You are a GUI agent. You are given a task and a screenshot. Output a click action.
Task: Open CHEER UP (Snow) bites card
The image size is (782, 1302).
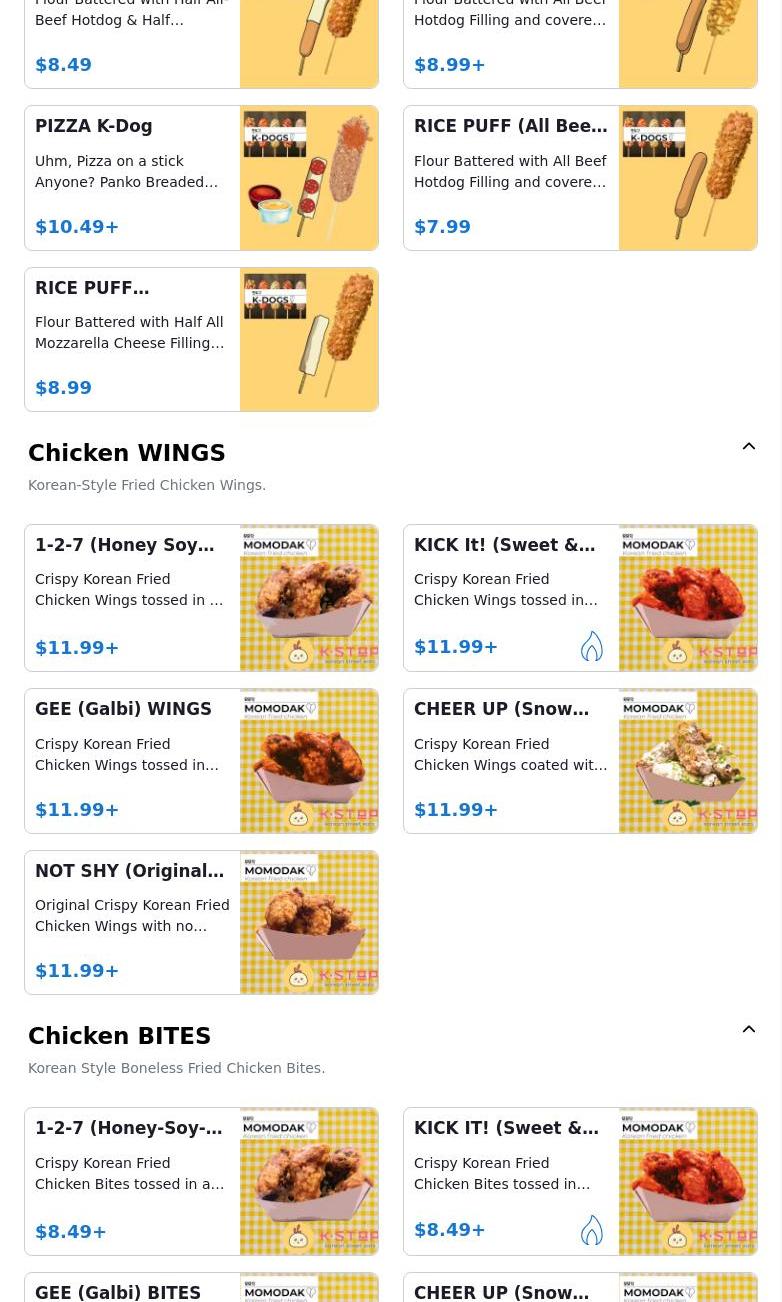580,1290
